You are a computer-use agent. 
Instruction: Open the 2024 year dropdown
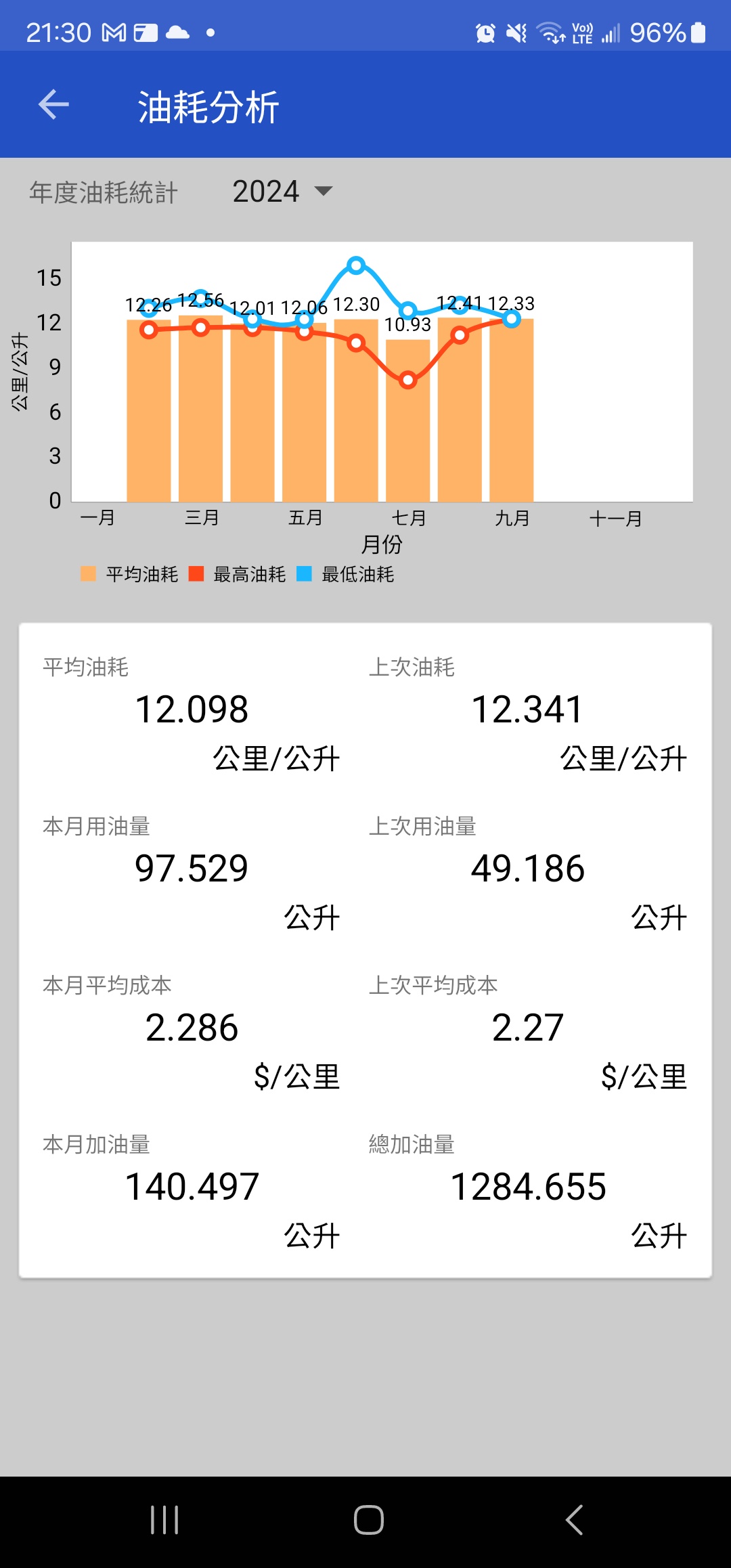(282, 192)
